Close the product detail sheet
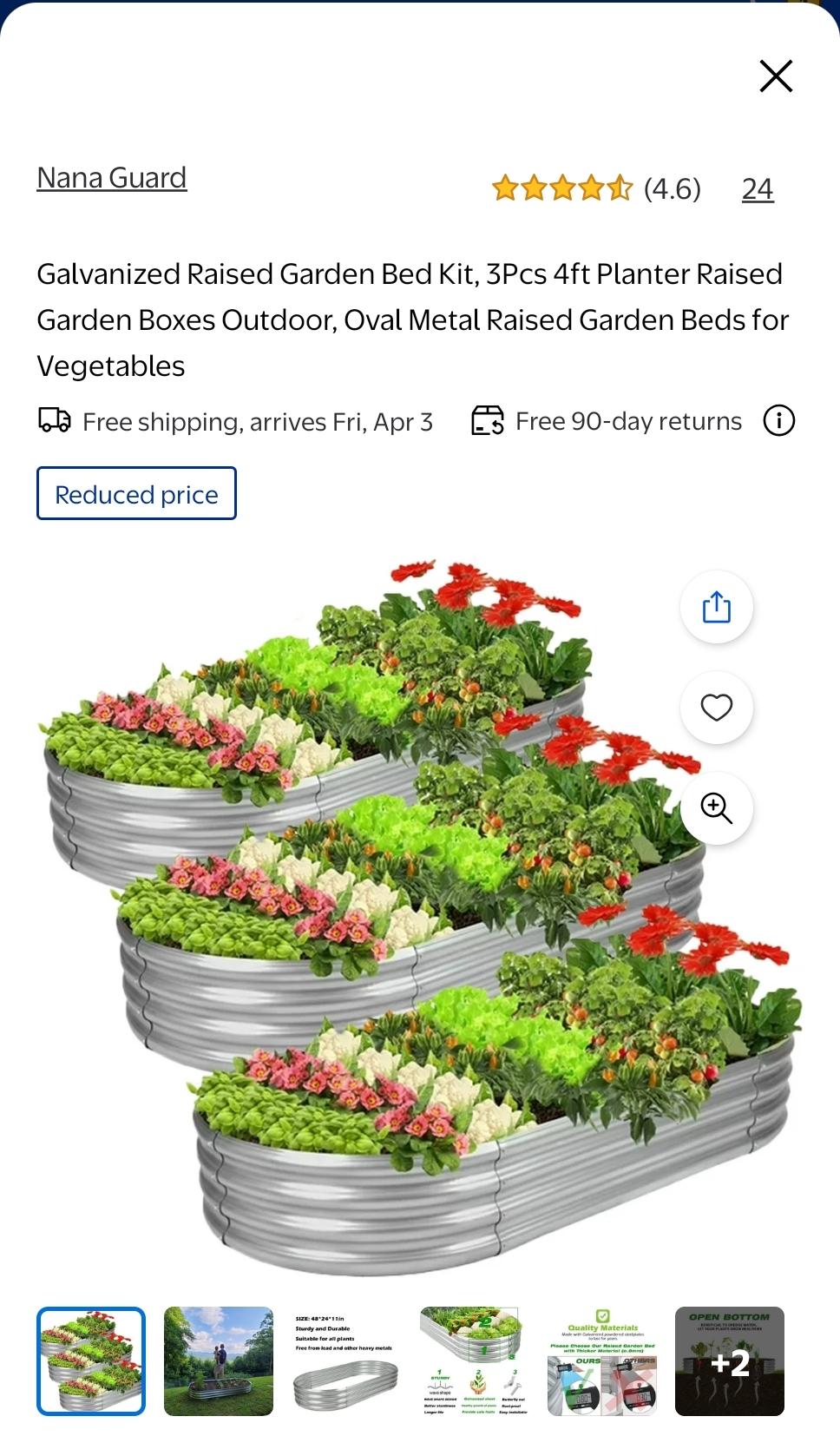The image size is (840, 1456). [x=776, y=76]
